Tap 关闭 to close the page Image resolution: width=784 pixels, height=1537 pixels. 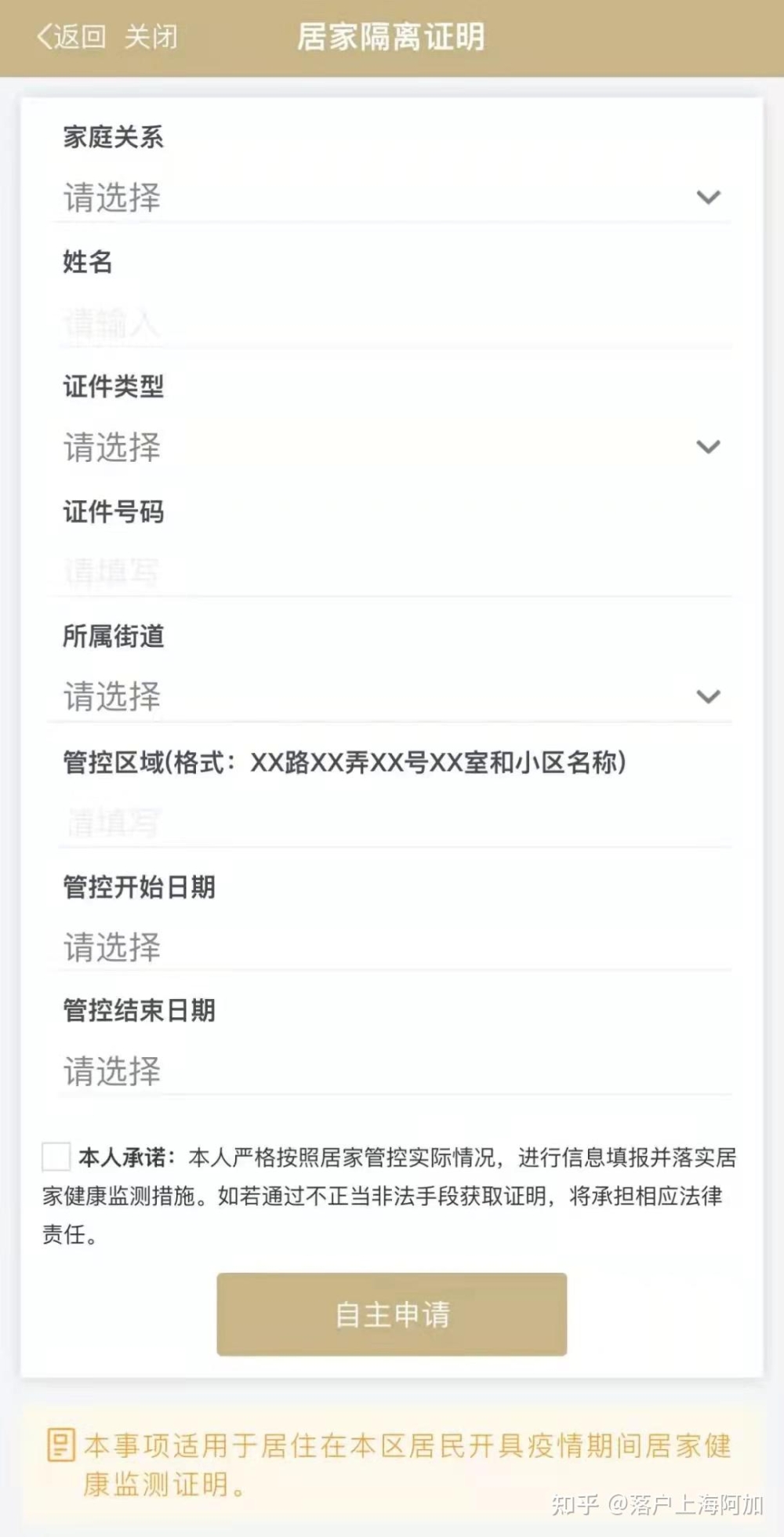click(x=151, y=36)
